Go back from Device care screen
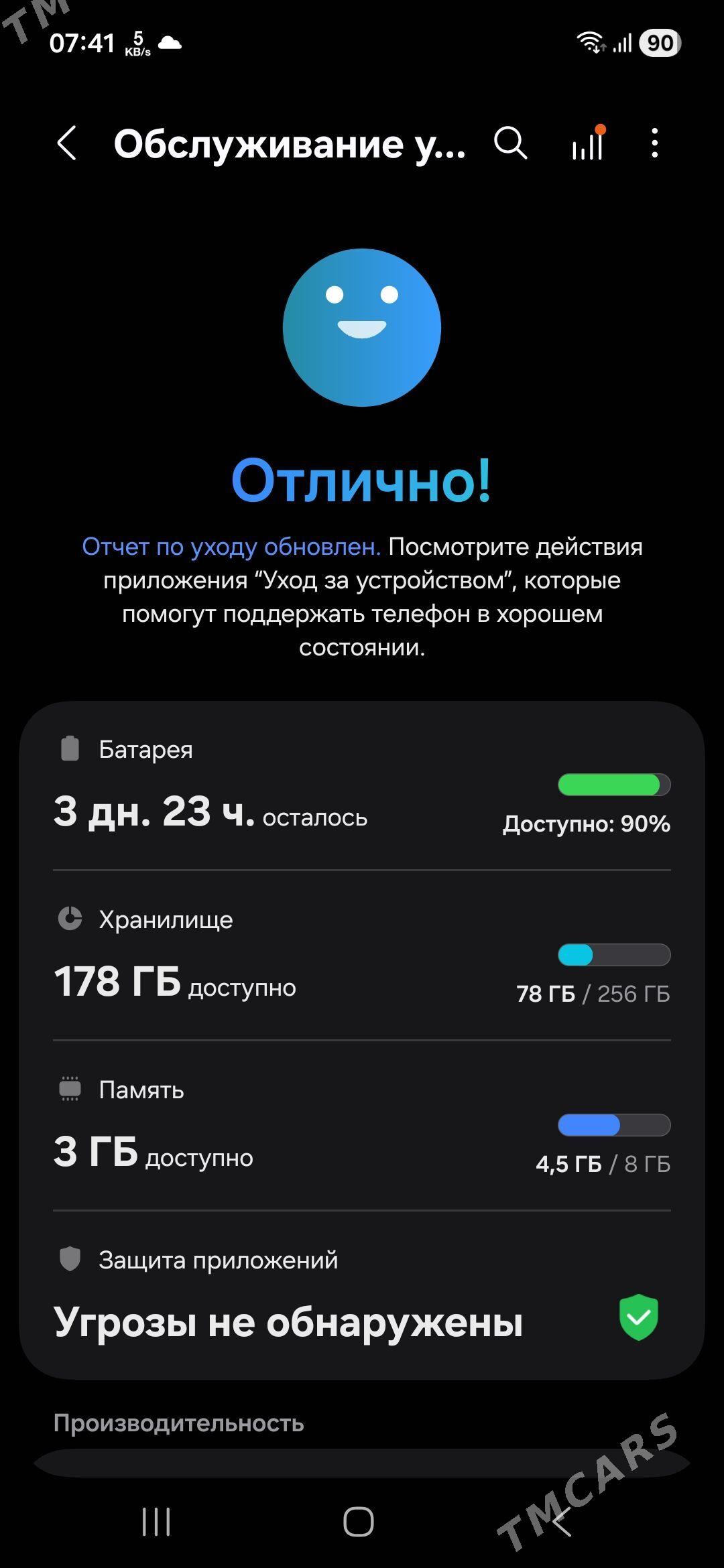 (67, 143)
